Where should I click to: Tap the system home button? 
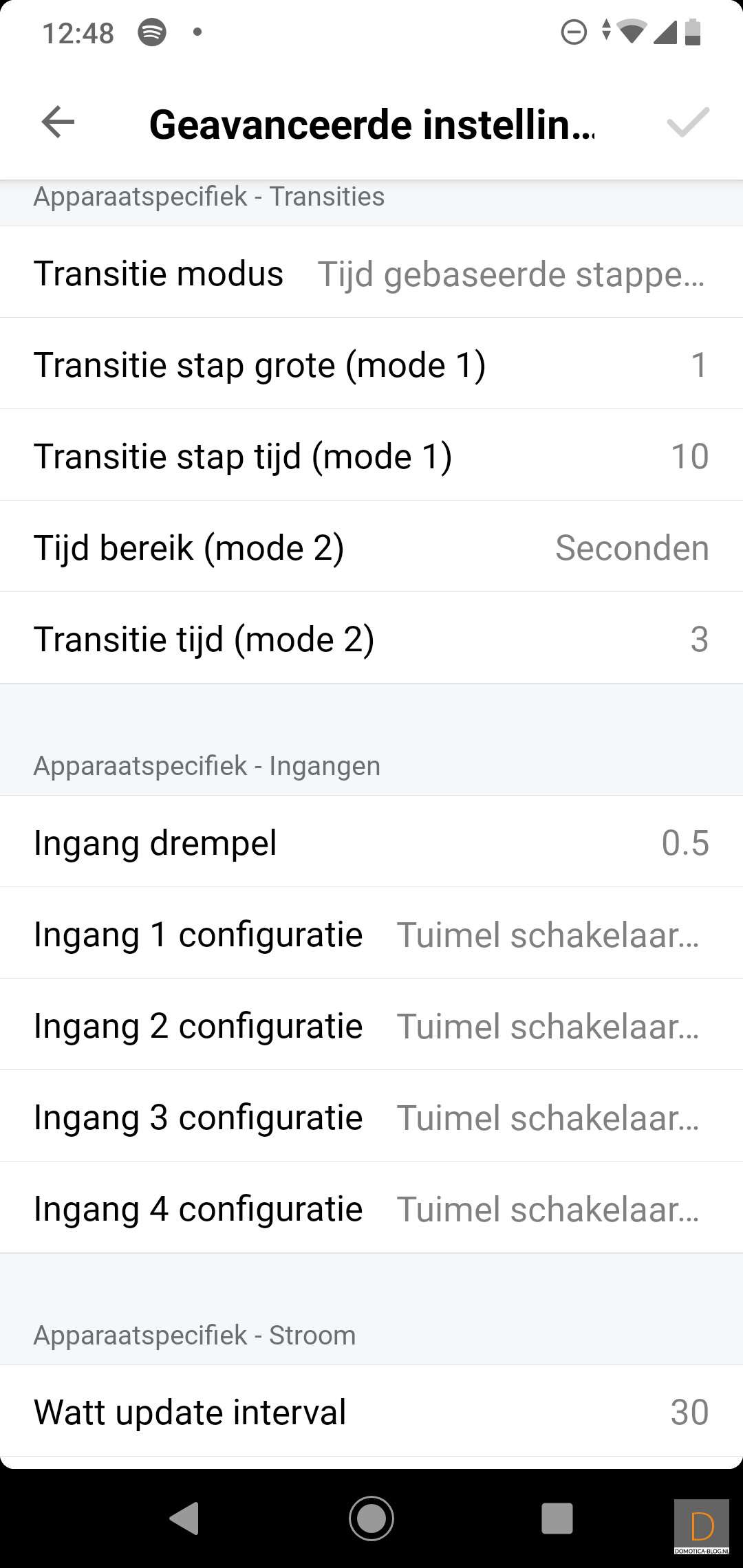371,1518
